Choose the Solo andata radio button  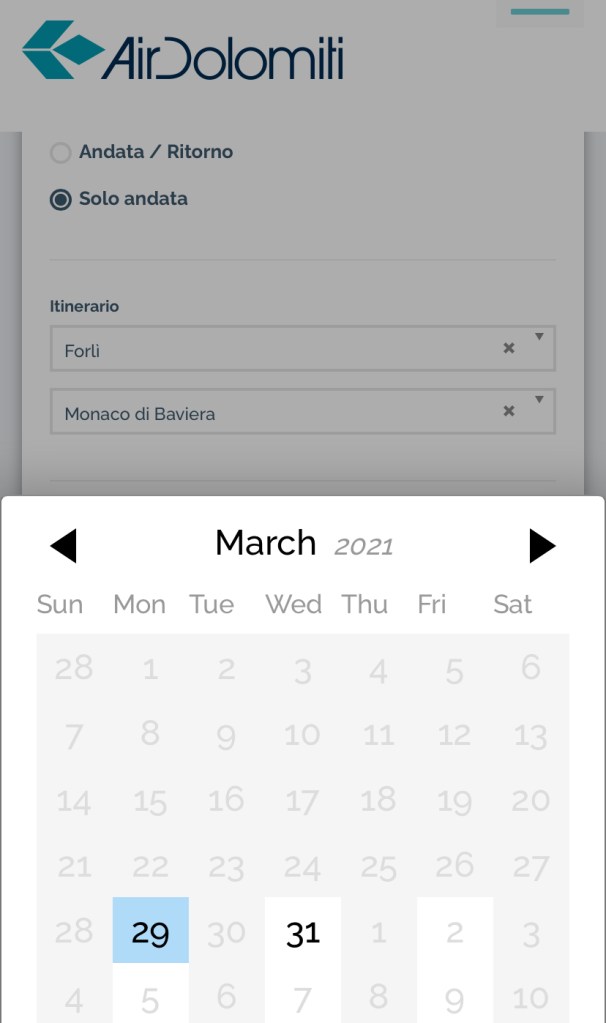[61, 200]
